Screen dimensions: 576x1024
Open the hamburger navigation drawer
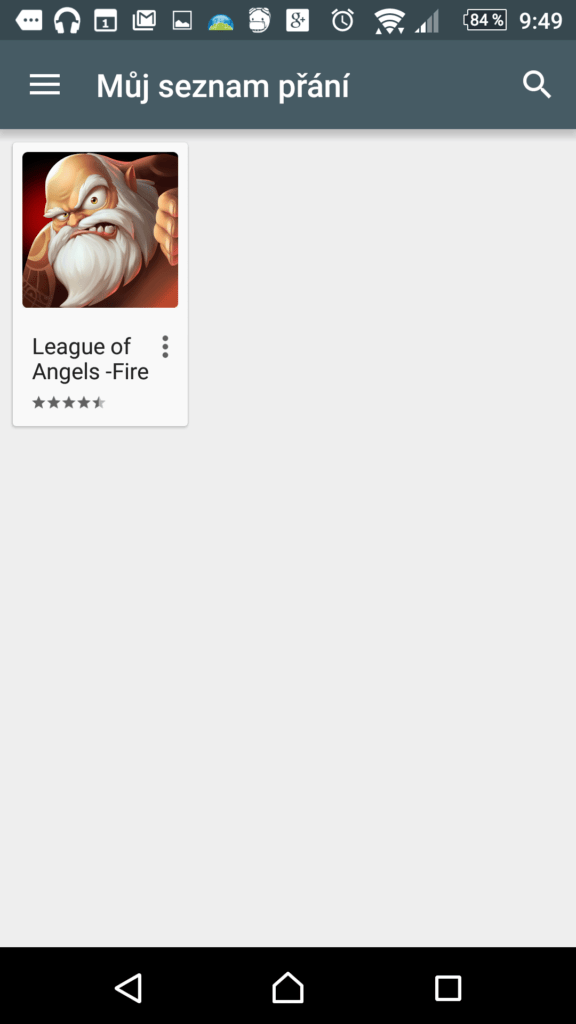[x=44, y=85]
